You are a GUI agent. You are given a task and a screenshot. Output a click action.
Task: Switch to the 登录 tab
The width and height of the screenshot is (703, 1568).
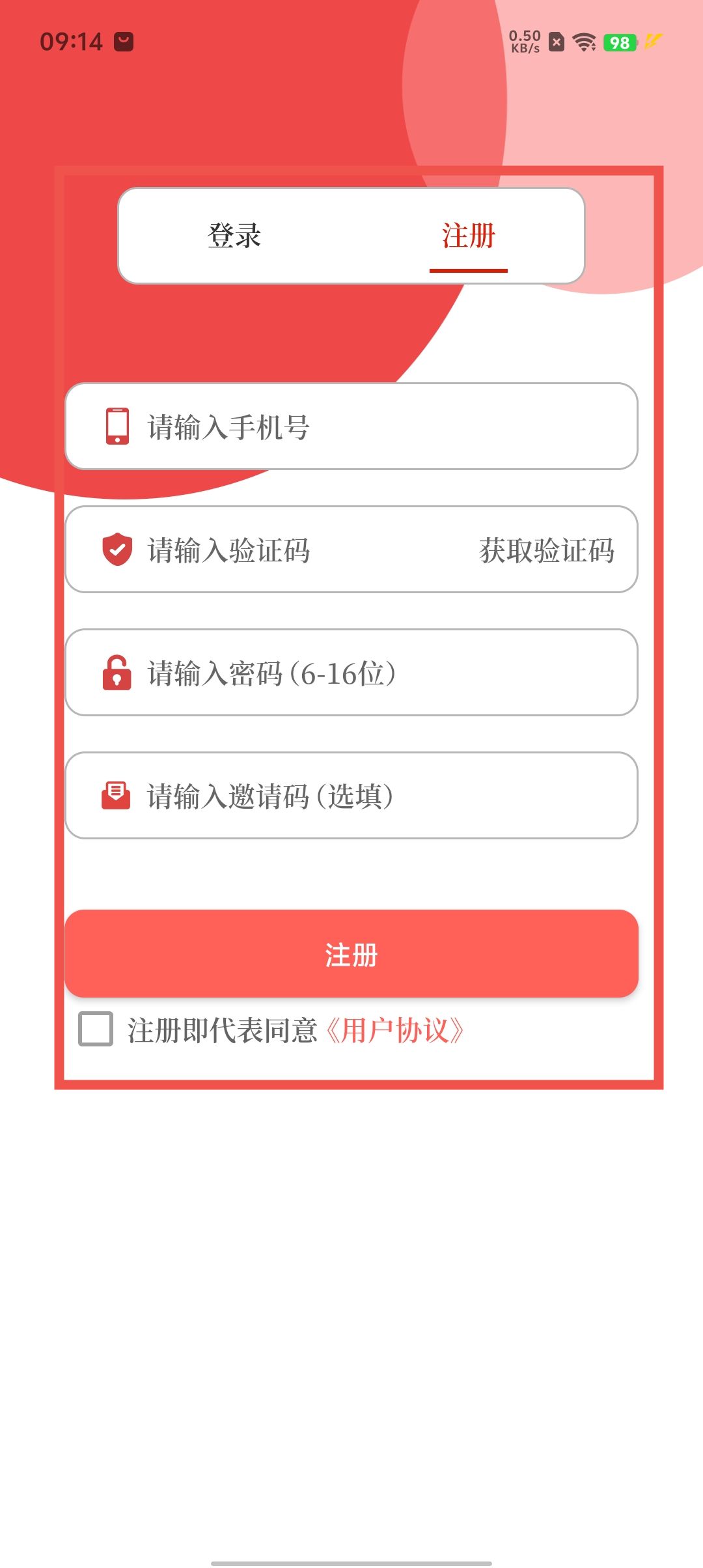coord(234,236)
